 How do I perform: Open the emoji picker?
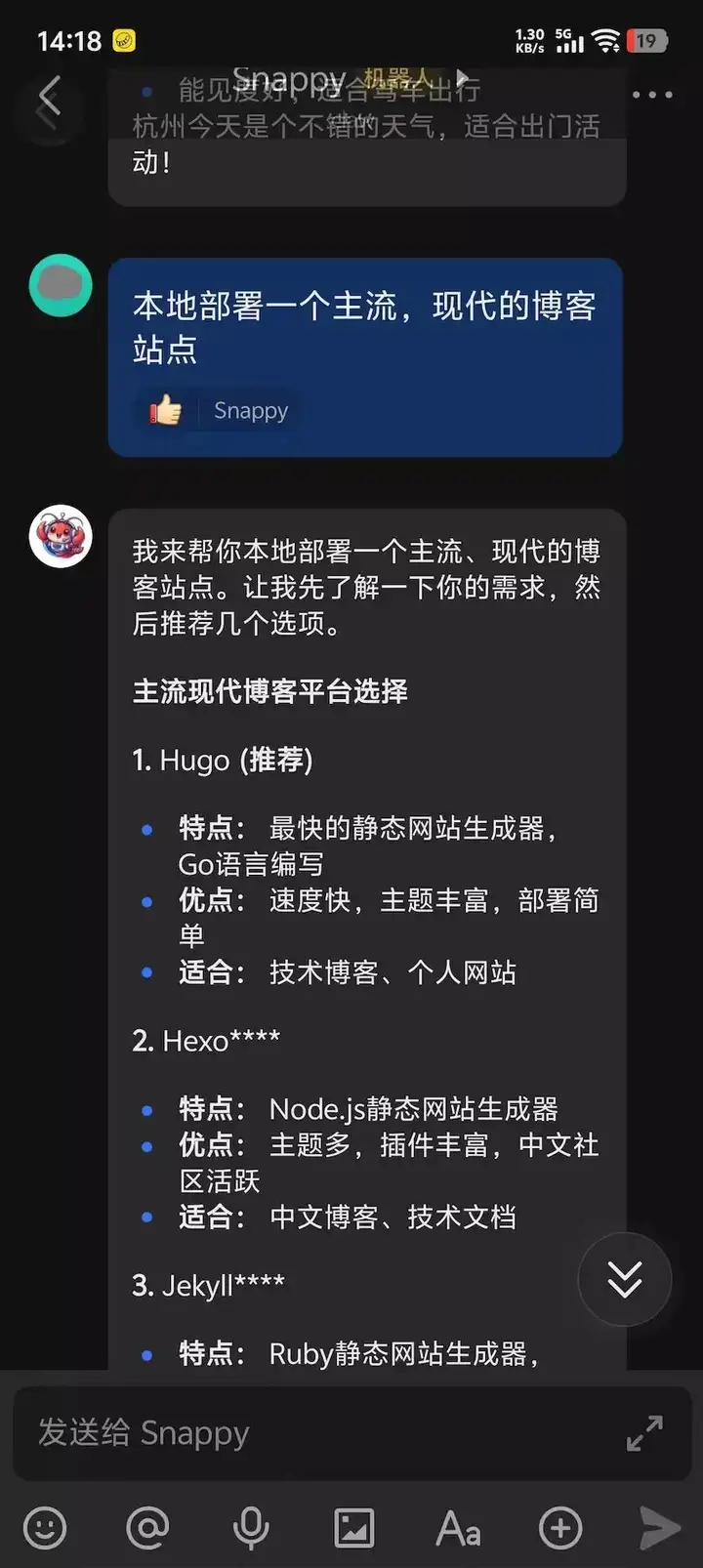(45, 1528)
